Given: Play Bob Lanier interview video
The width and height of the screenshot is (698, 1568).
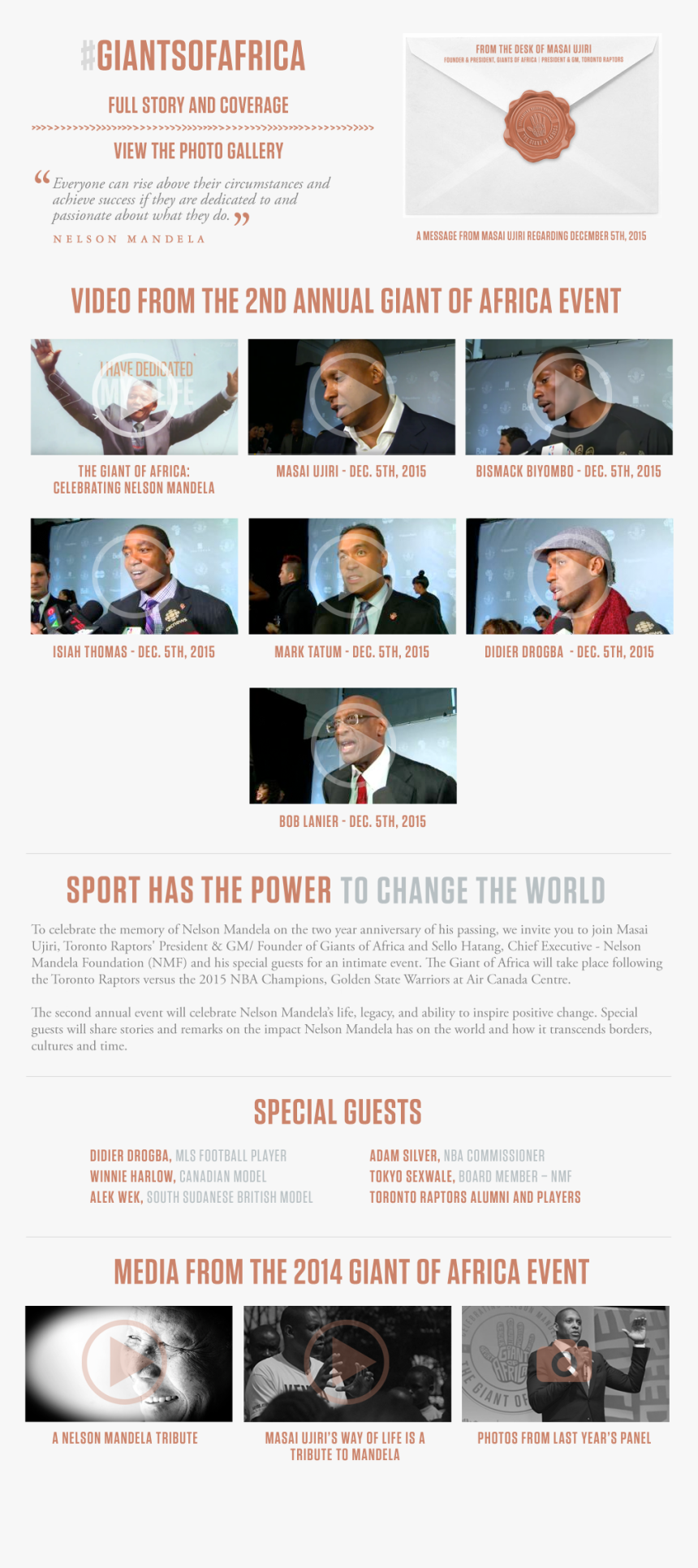Looking at the screenshot, I should pyautogui.click(x=352, y=745).
